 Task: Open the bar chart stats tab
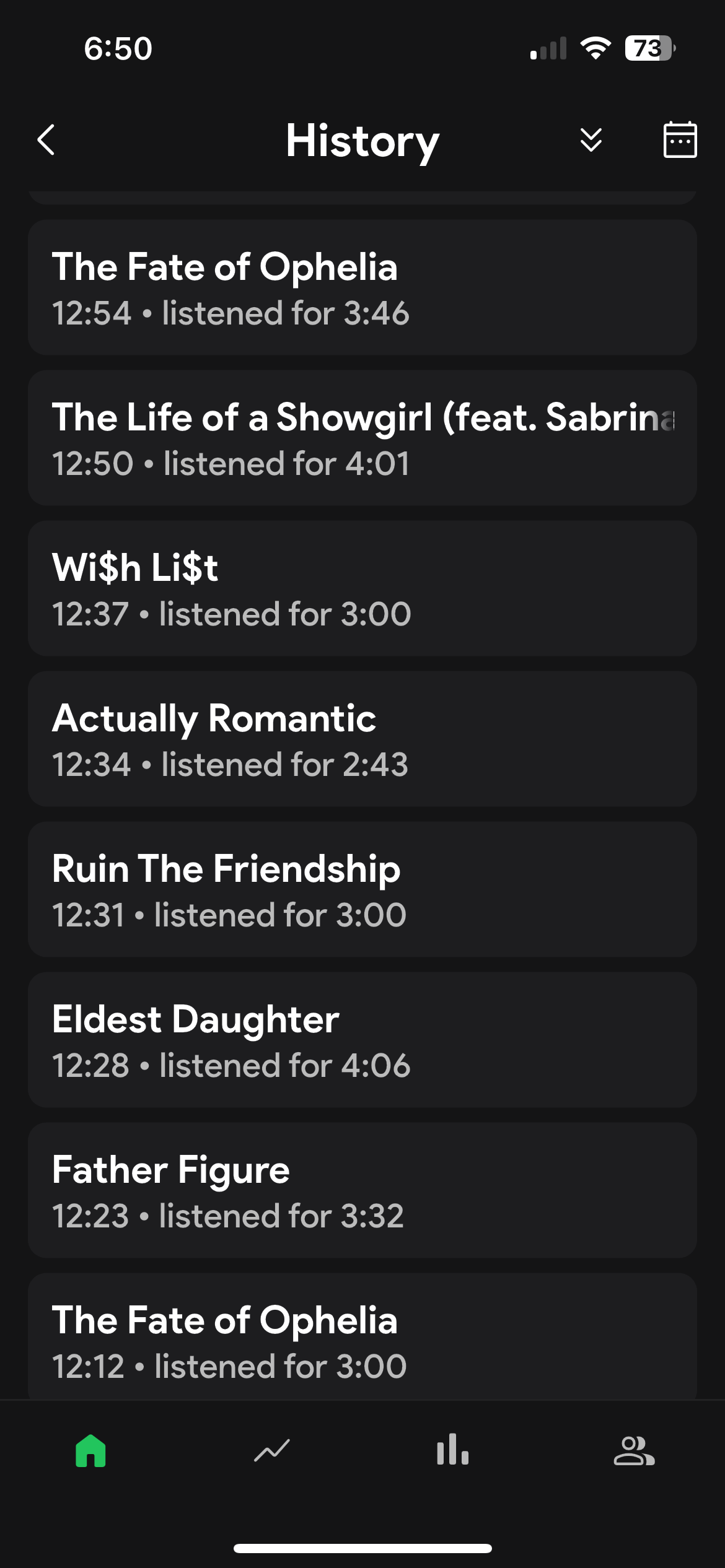click(x=453, y=1449)
